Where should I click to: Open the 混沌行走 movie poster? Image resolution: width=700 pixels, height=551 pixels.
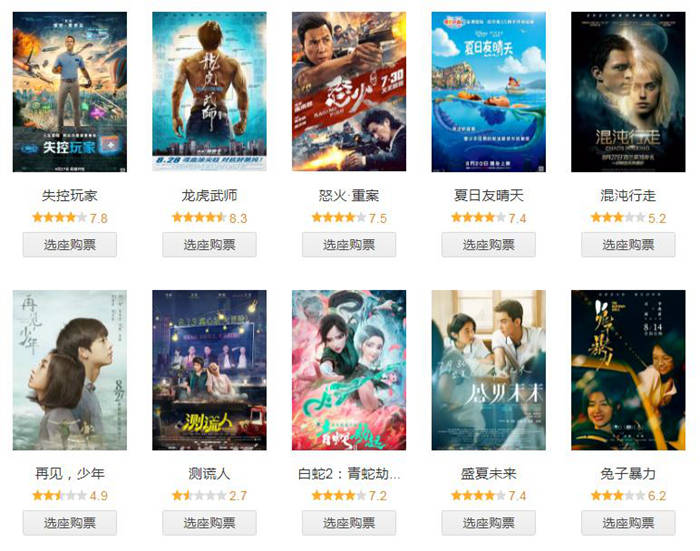[628, 92]
